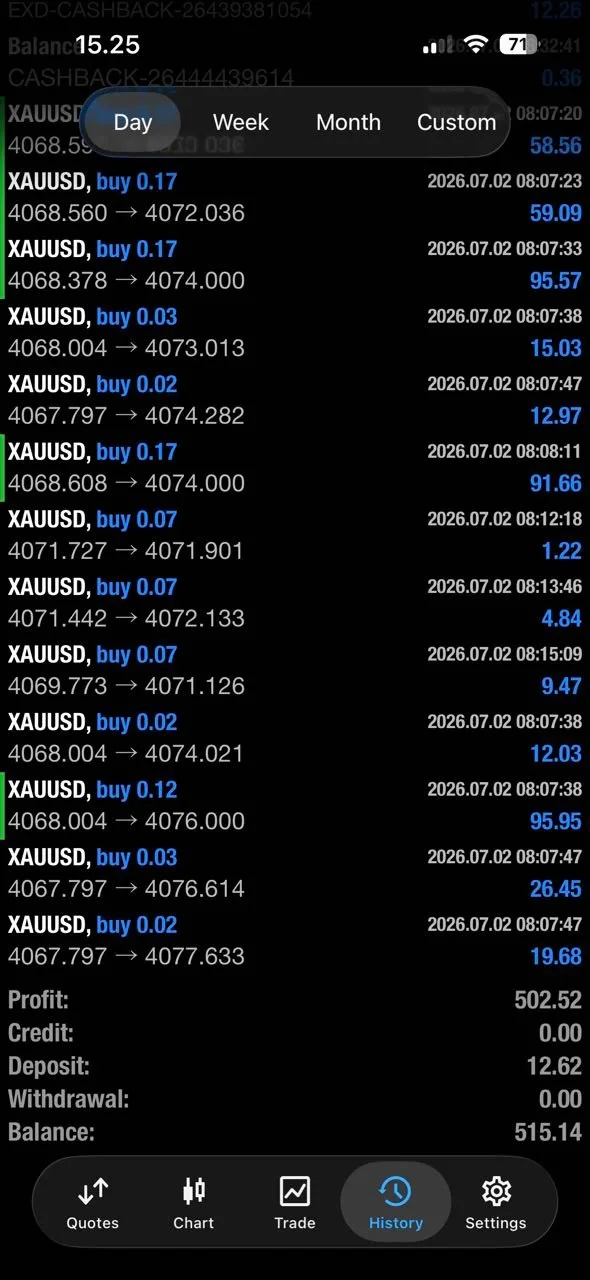Expand the trade closed at 08:08:11
590x1280 pixels.
[x=295, y=467]
